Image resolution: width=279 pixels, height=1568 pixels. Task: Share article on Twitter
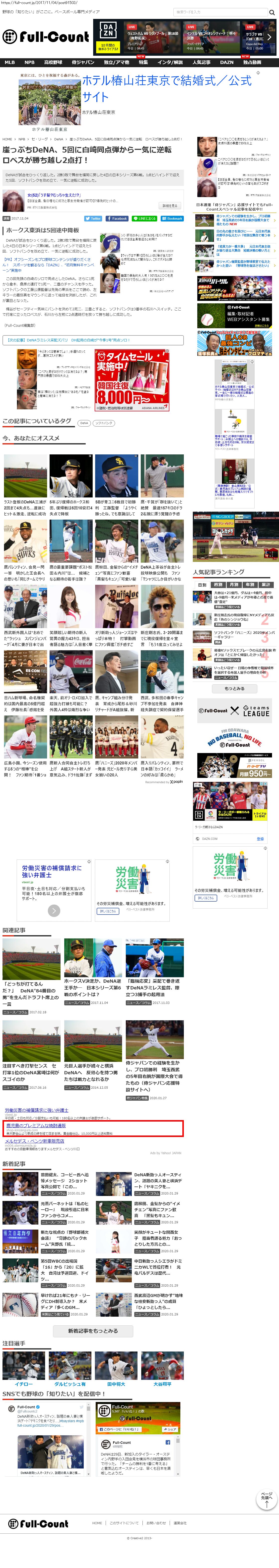(x=93, y=218)
